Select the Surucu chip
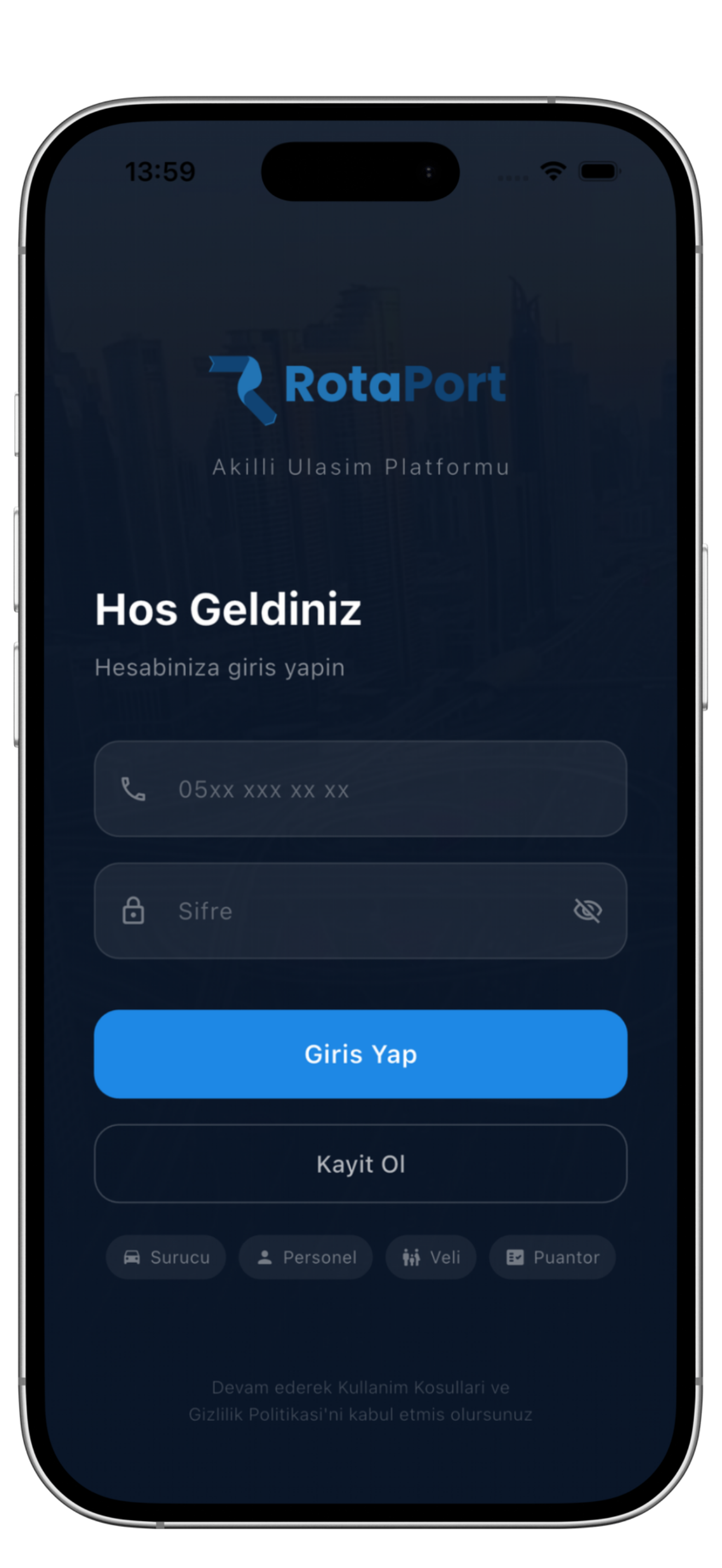This screenshot has height=1568, width=722. 166,1257
